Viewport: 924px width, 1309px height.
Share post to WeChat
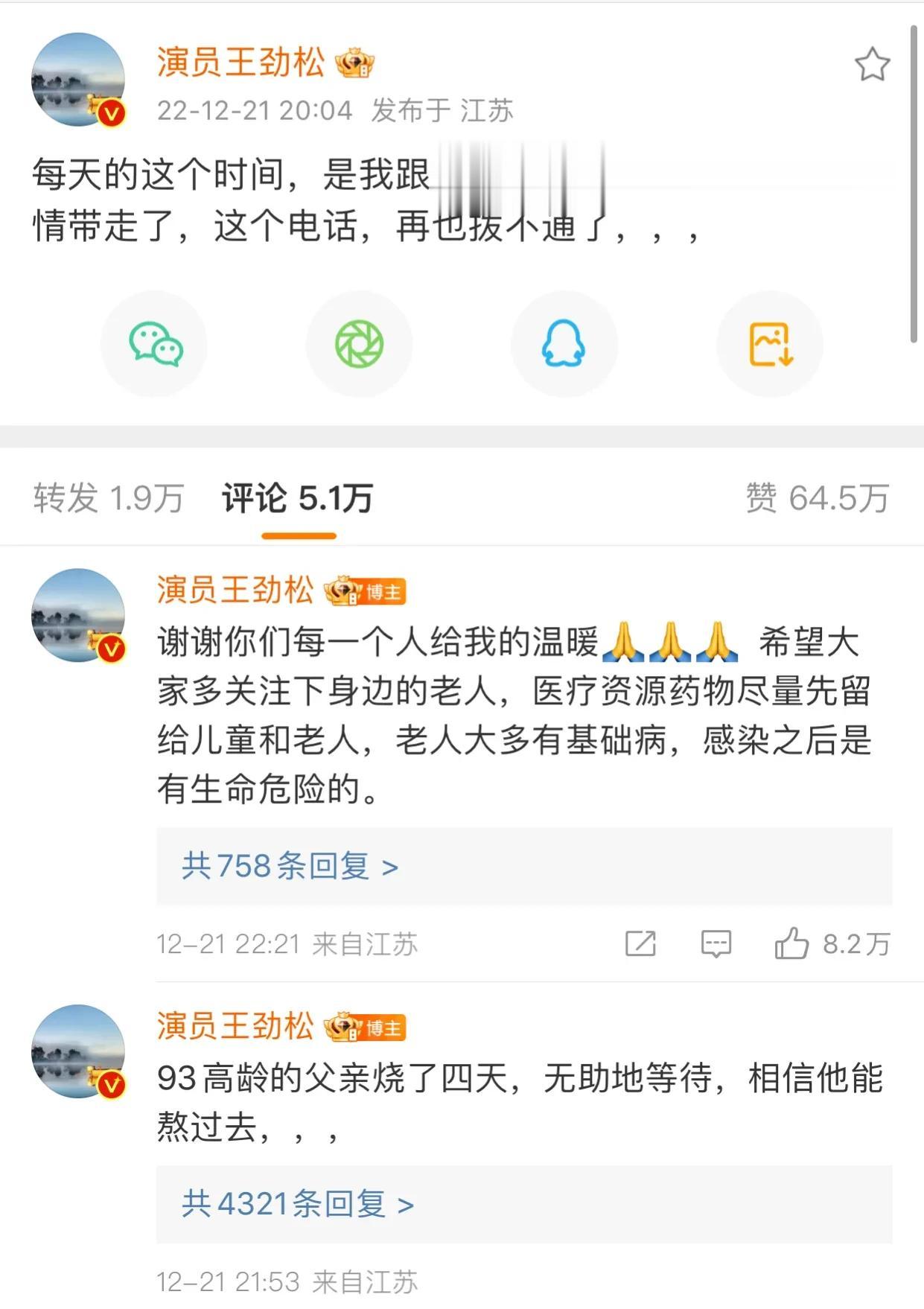click(x=155, y=344)
